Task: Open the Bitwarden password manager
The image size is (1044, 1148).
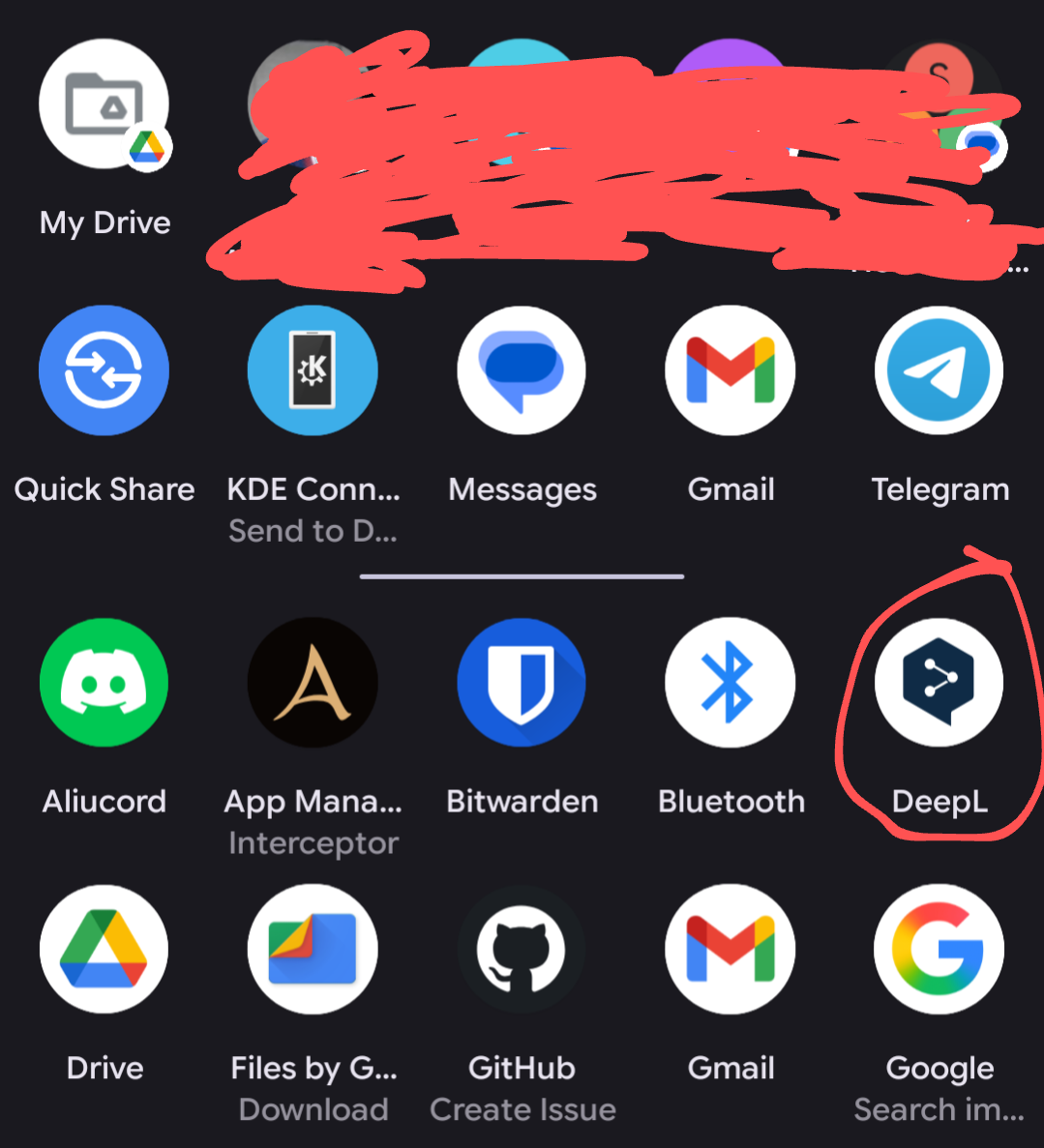Action: [x=522, y=683]
